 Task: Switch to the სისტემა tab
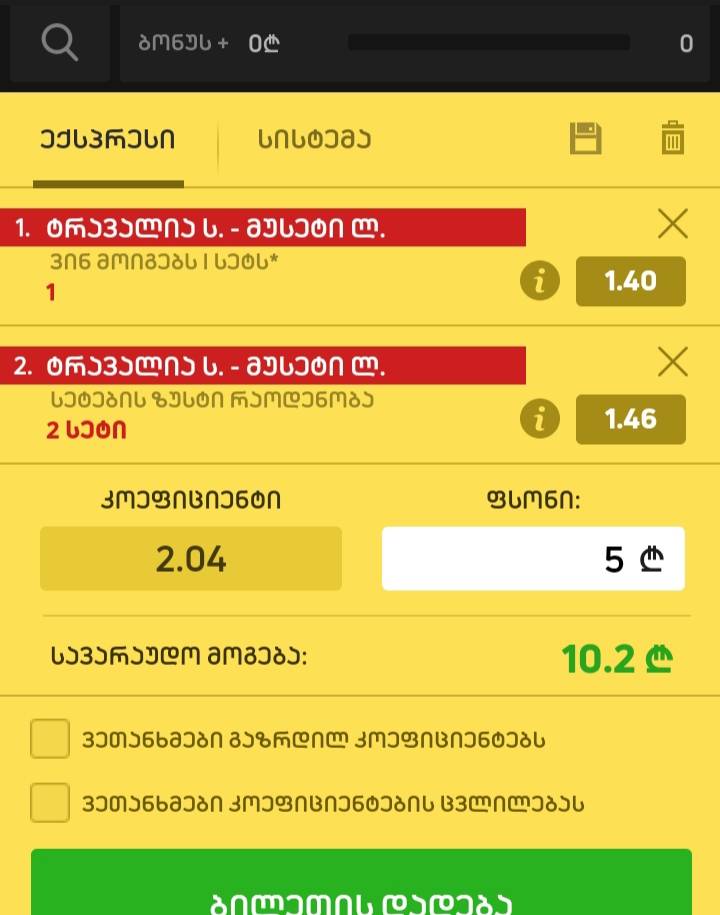[310, 141]
